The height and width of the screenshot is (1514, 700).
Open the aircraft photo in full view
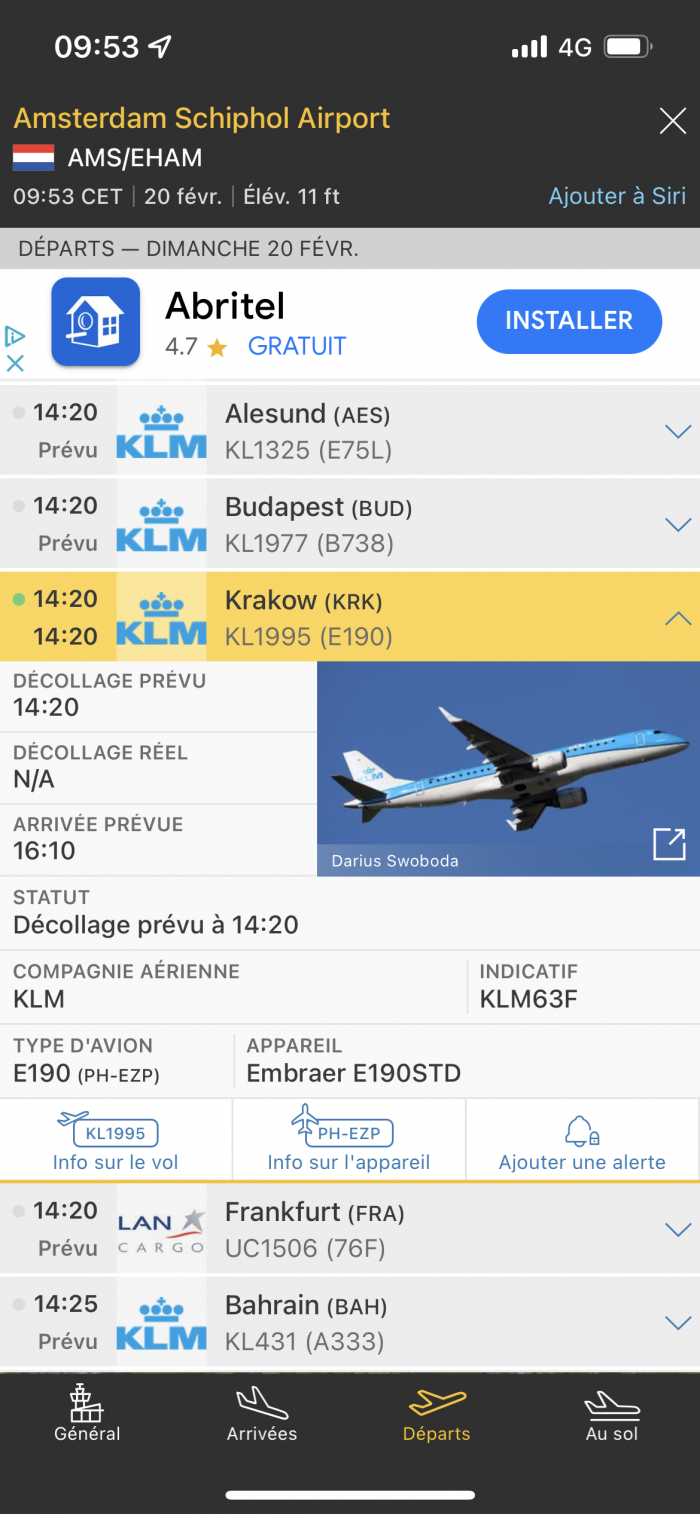coord(669,844)
